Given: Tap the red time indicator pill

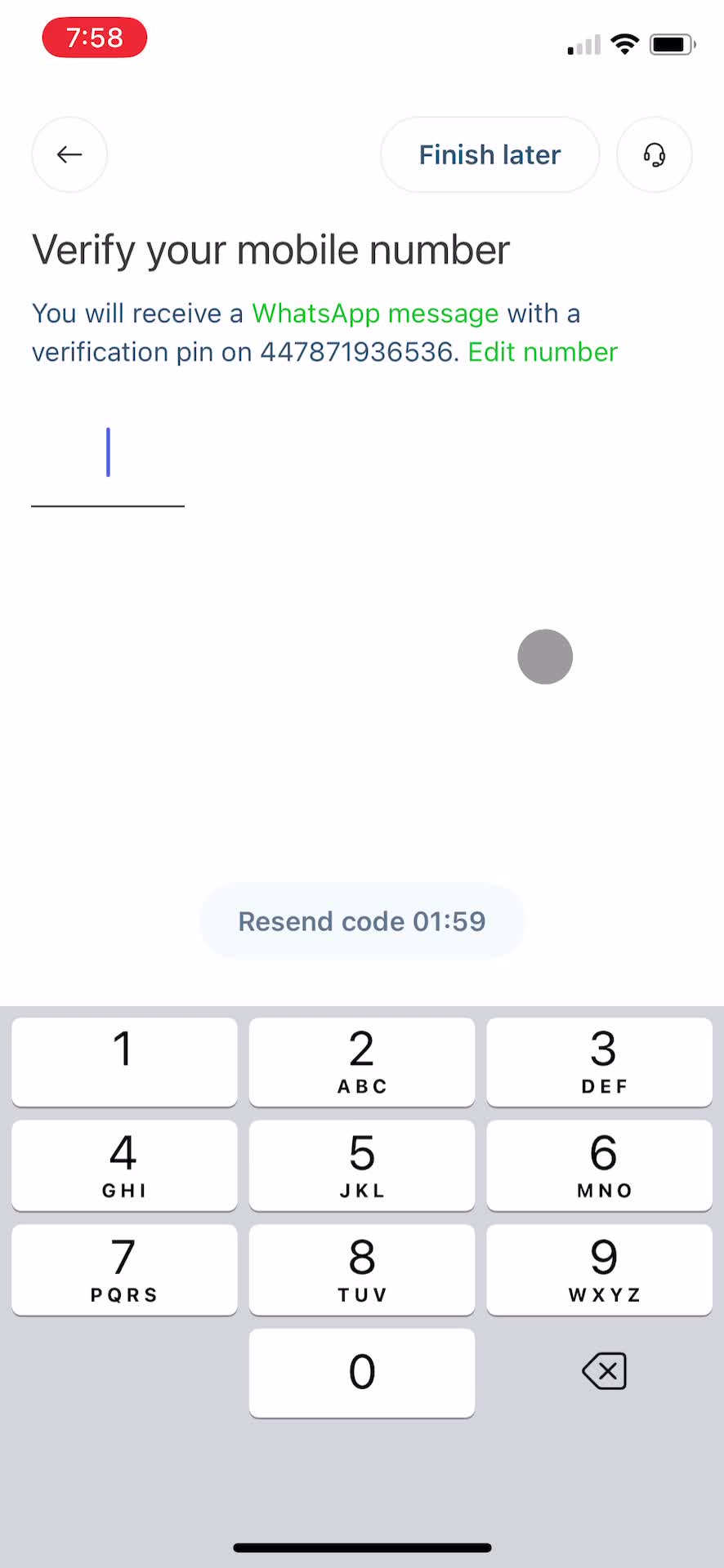Looking at the screenshot, I should [x=94, y=38].
